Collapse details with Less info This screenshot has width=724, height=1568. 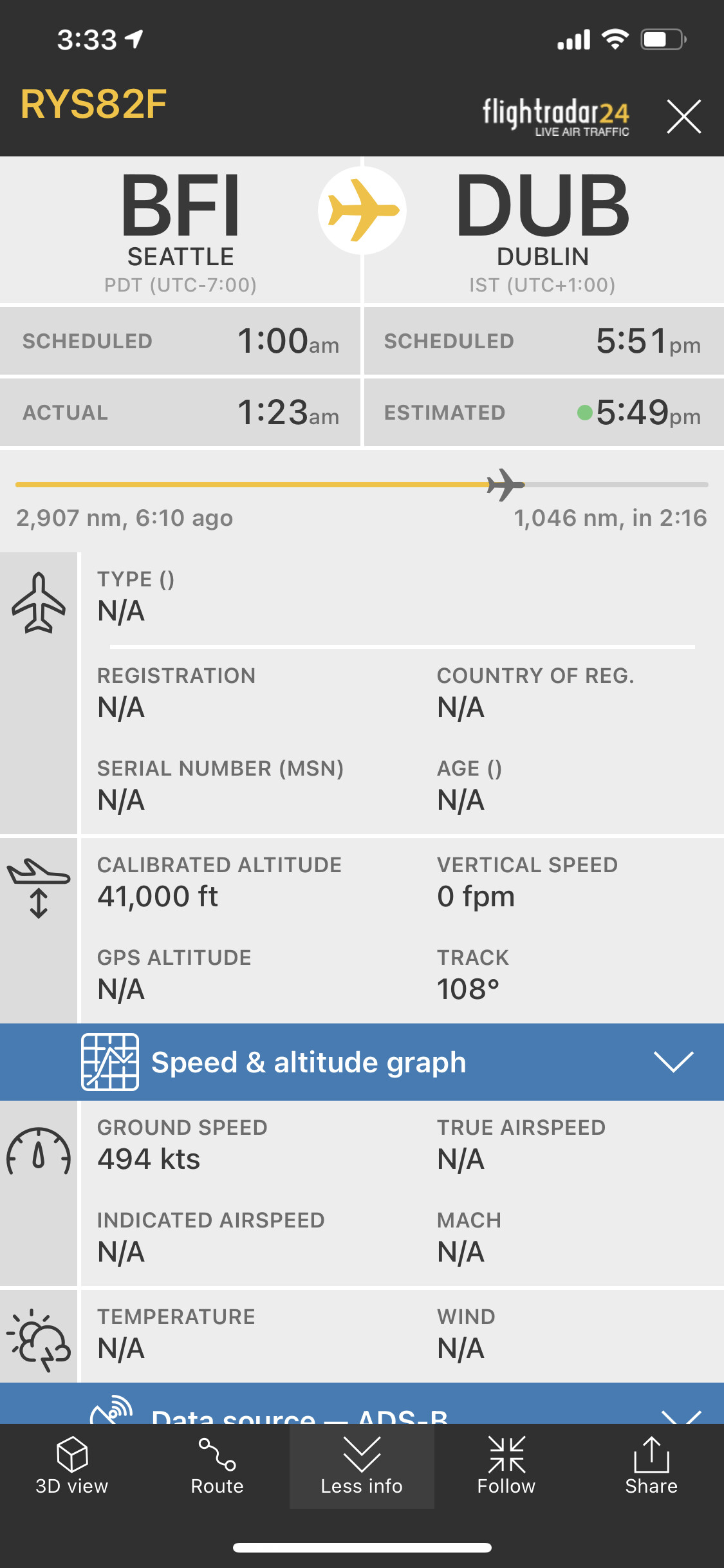(362, 1466)
